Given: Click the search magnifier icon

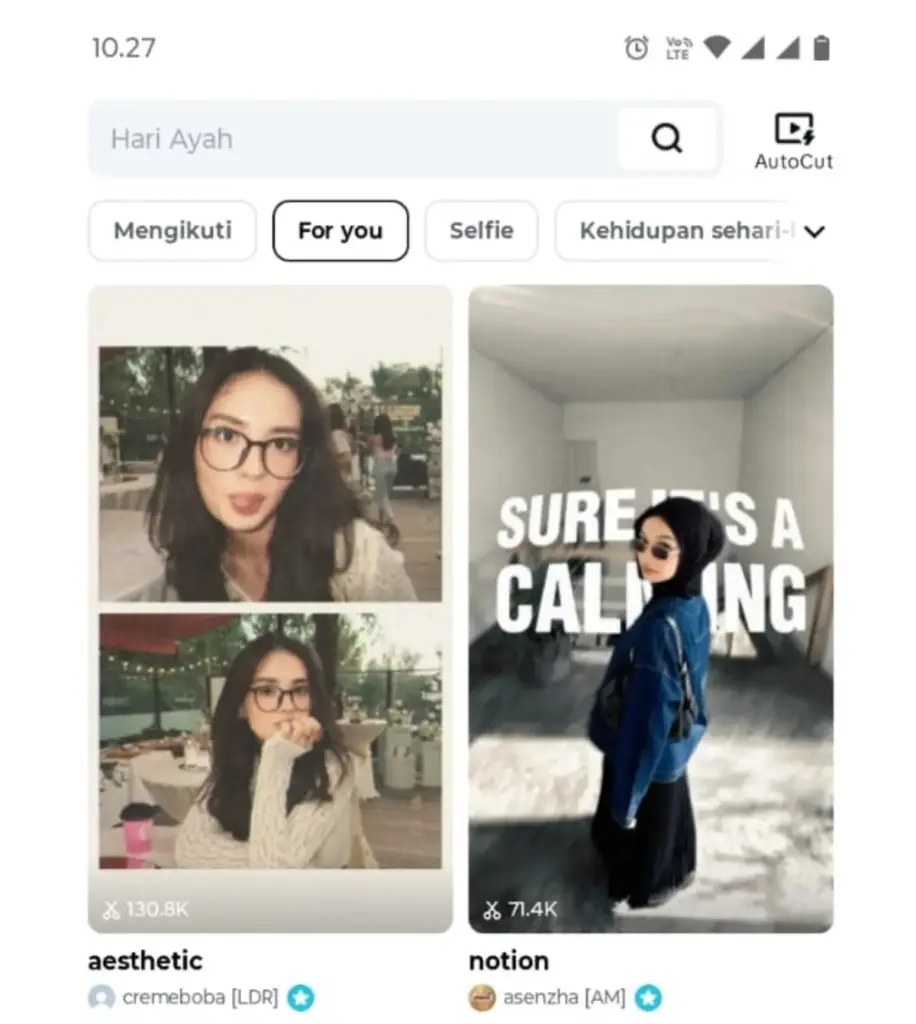Looking at the screenshot, I should click(x=667, y=139).
